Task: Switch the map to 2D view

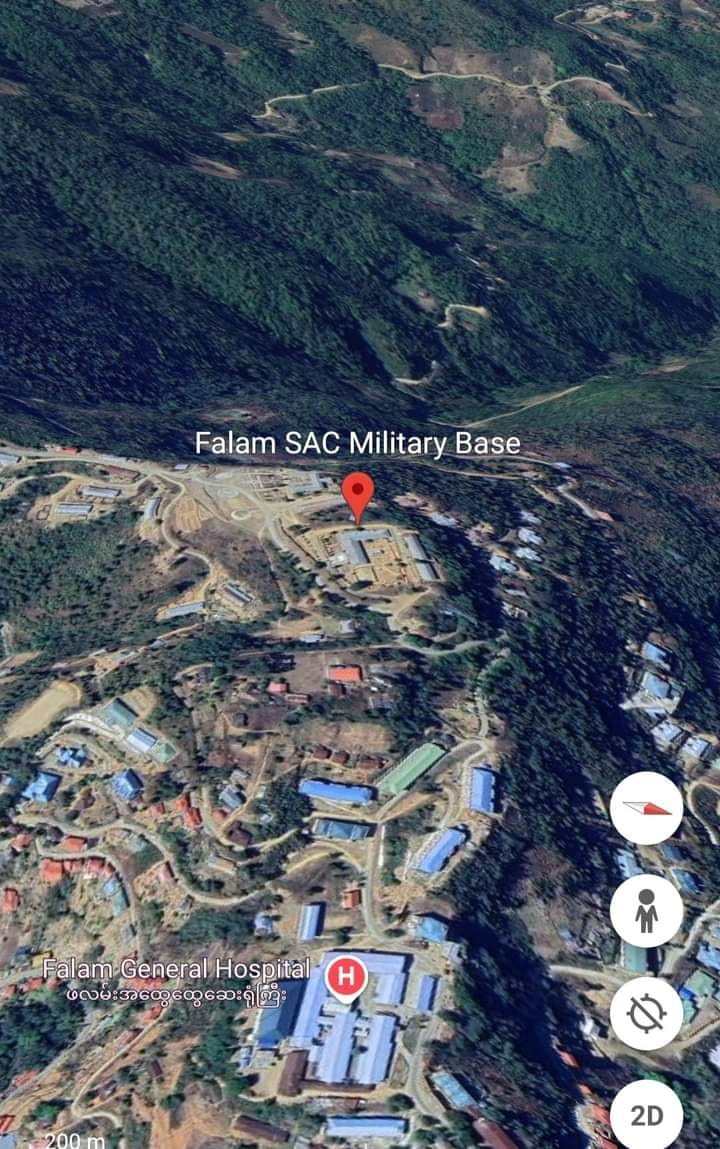Action: pyautogui.click(x=646, y=1115)
